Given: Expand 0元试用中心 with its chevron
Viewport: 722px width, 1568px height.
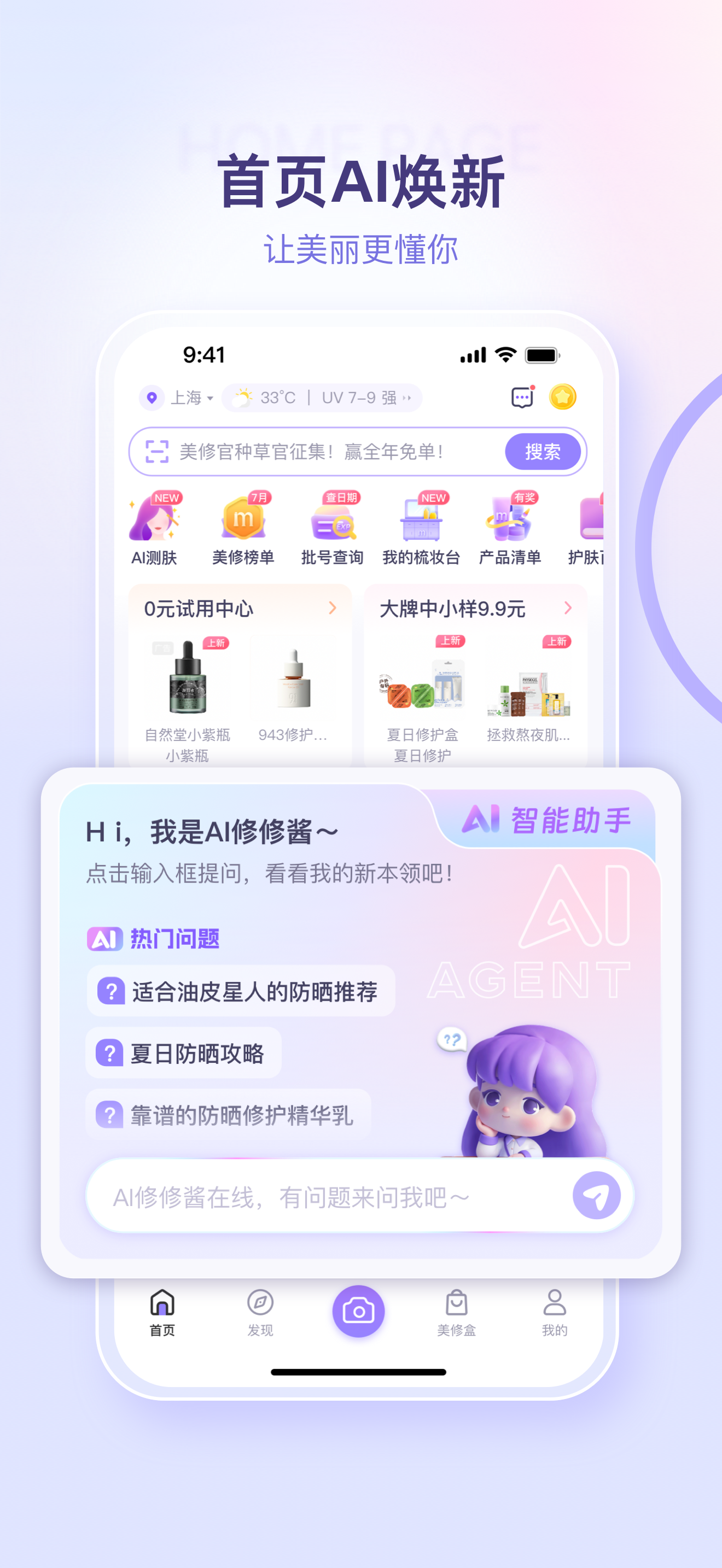Looking at the screenshot, I should (332, 608).
